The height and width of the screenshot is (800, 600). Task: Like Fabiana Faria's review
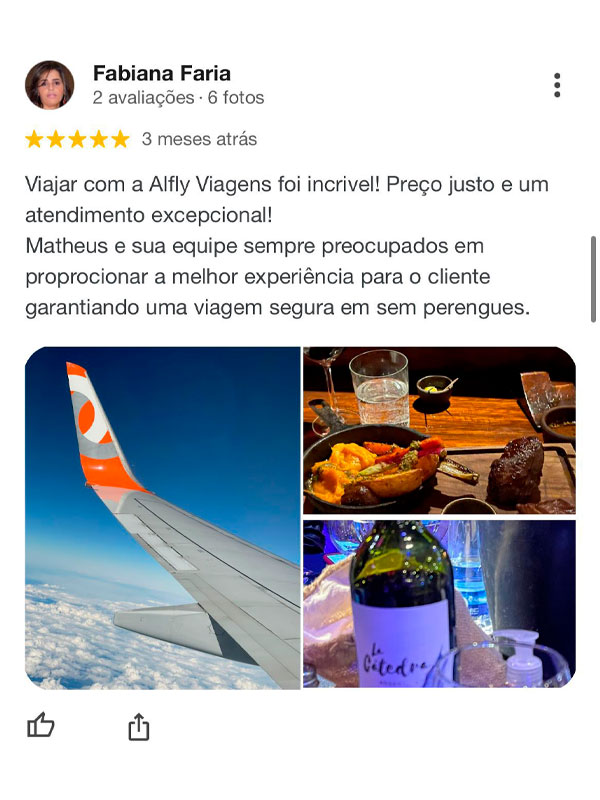point(40,725)
